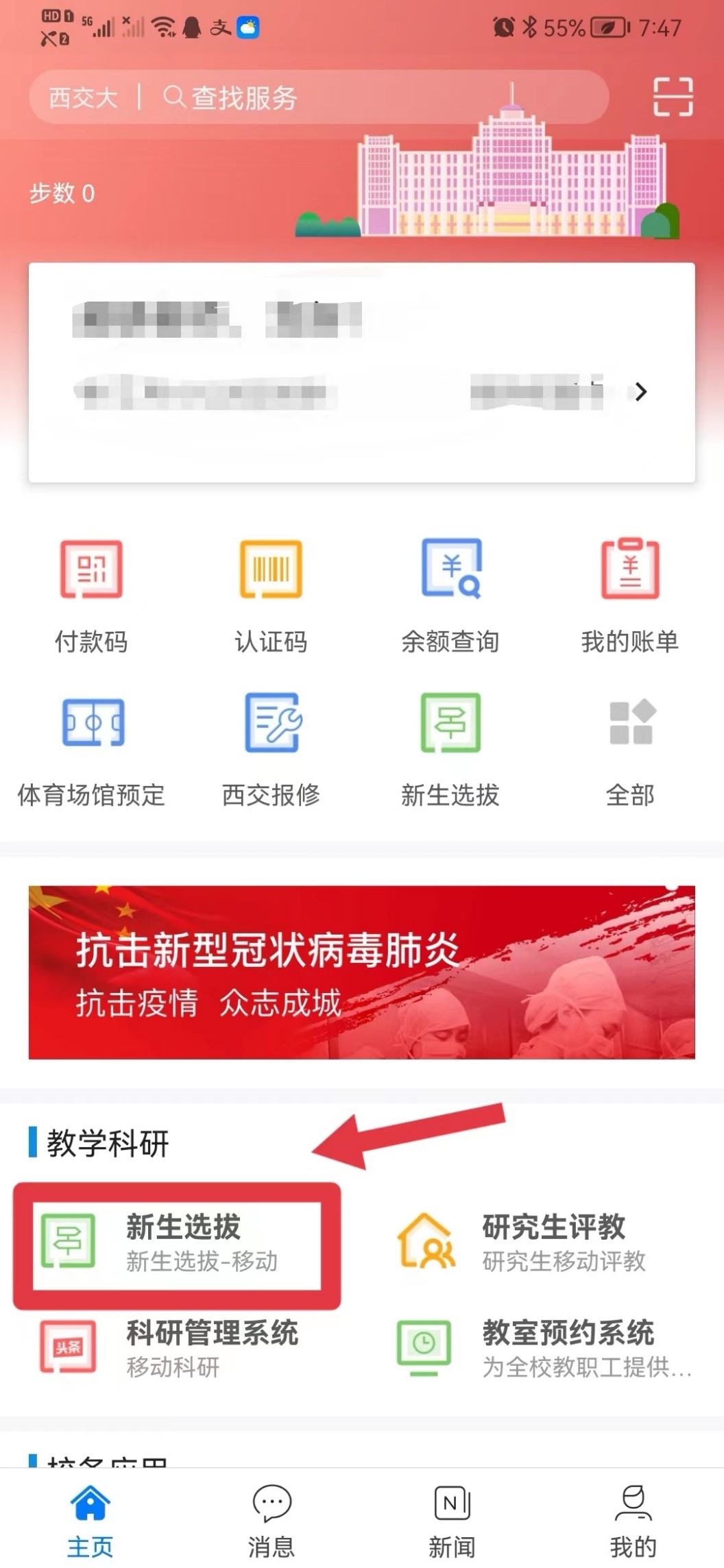Open 体育场馆预定 venue booking
The width and height of the screenshot is (724, 1568).
coord(91,748)
